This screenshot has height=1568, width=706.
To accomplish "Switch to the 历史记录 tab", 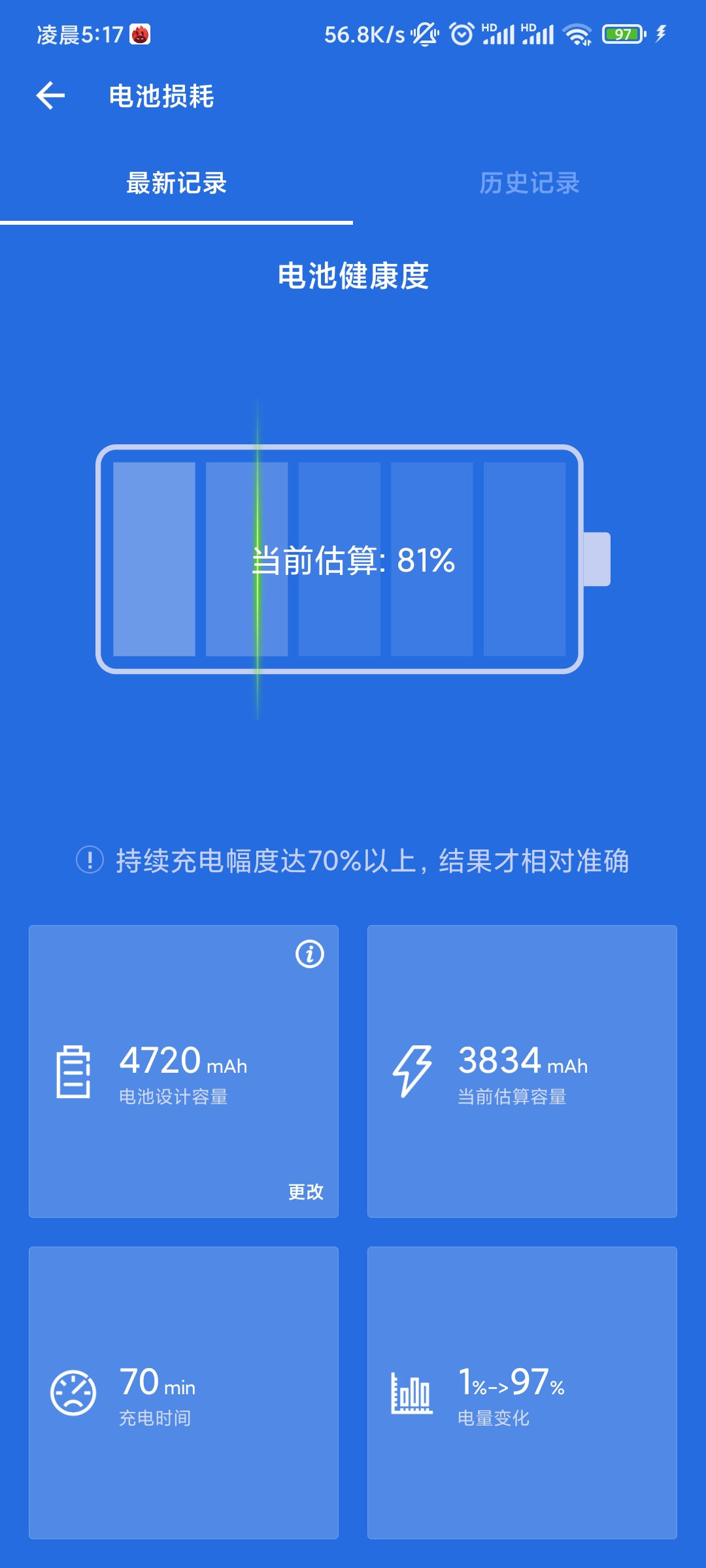I will click(529, 183).
